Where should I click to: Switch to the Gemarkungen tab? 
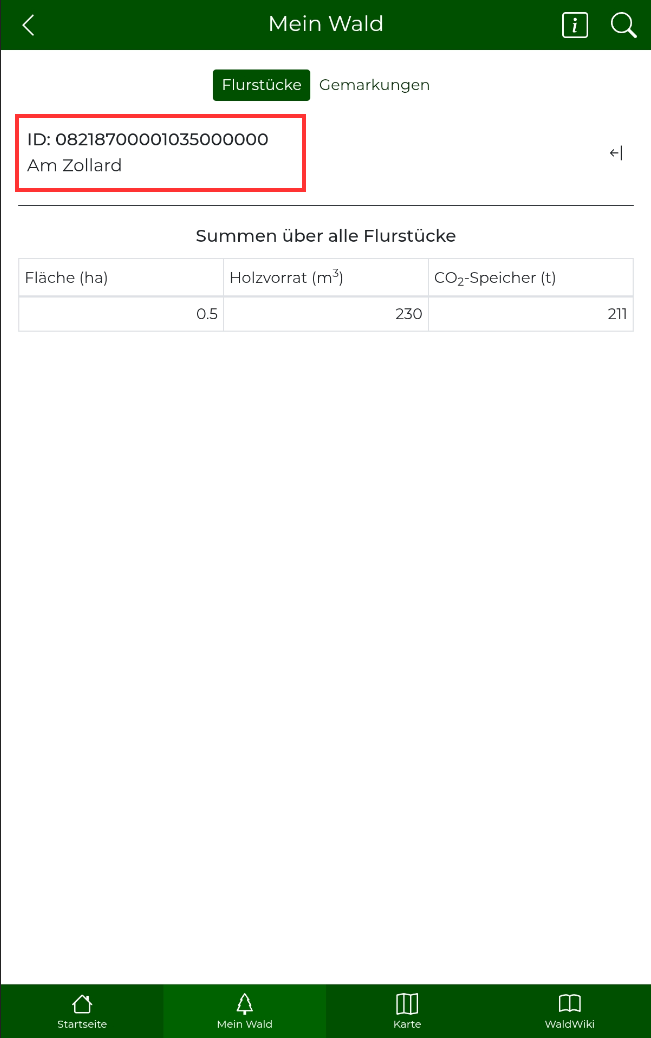374,85
